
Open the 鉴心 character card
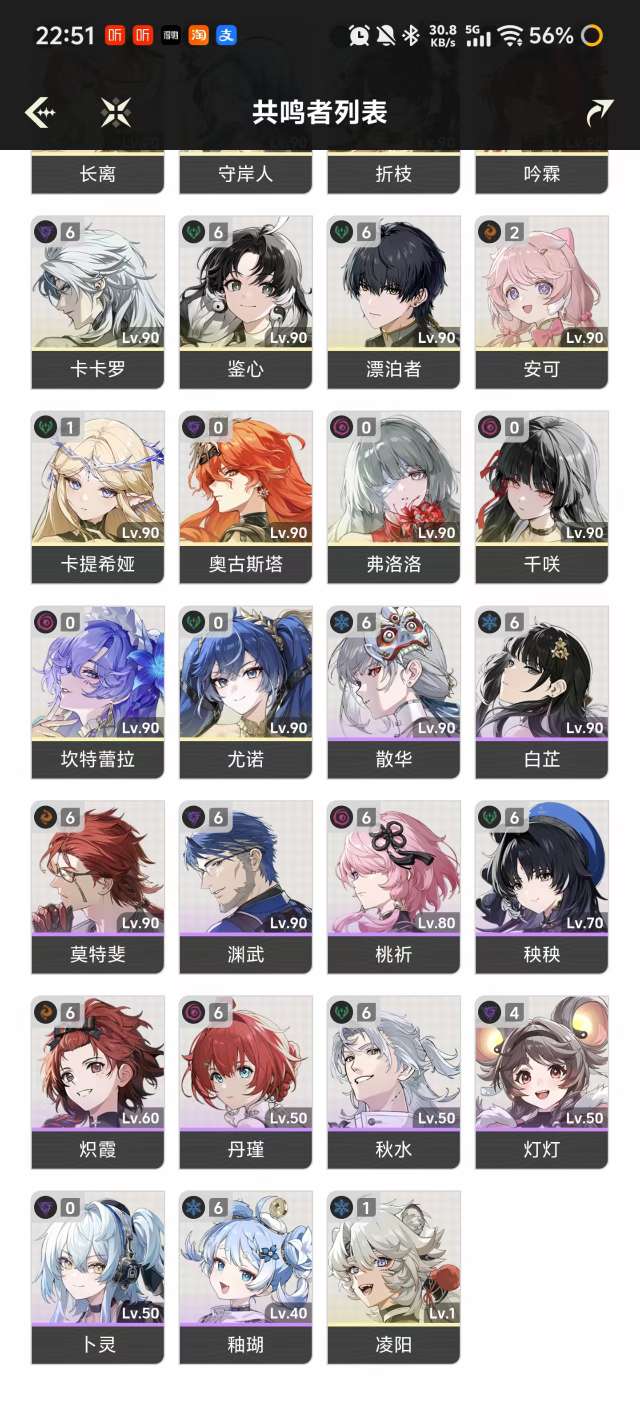coord(246,302)
